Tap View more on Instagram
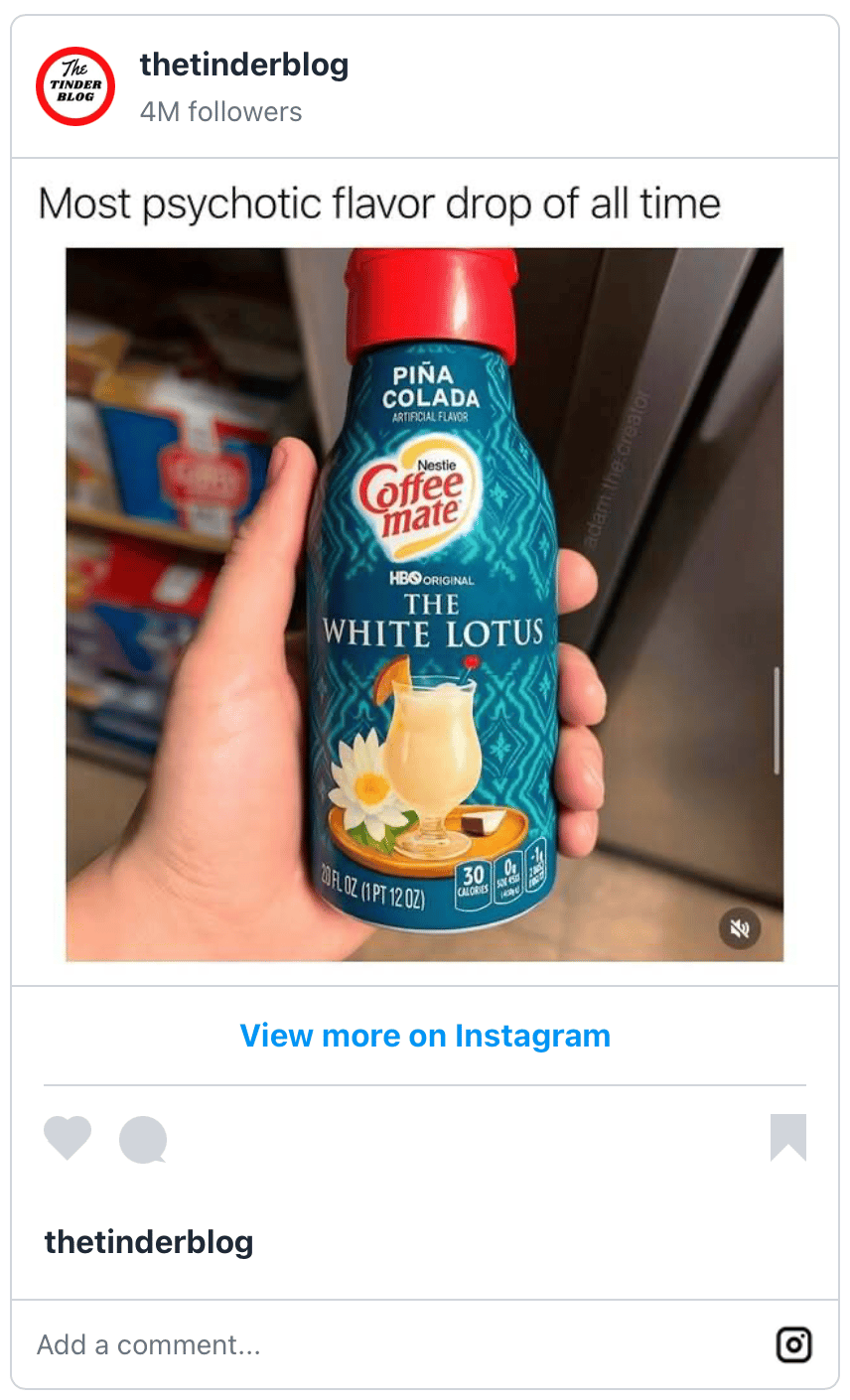The height and width of the screenshot is (1400, 850). [425, 1036]
